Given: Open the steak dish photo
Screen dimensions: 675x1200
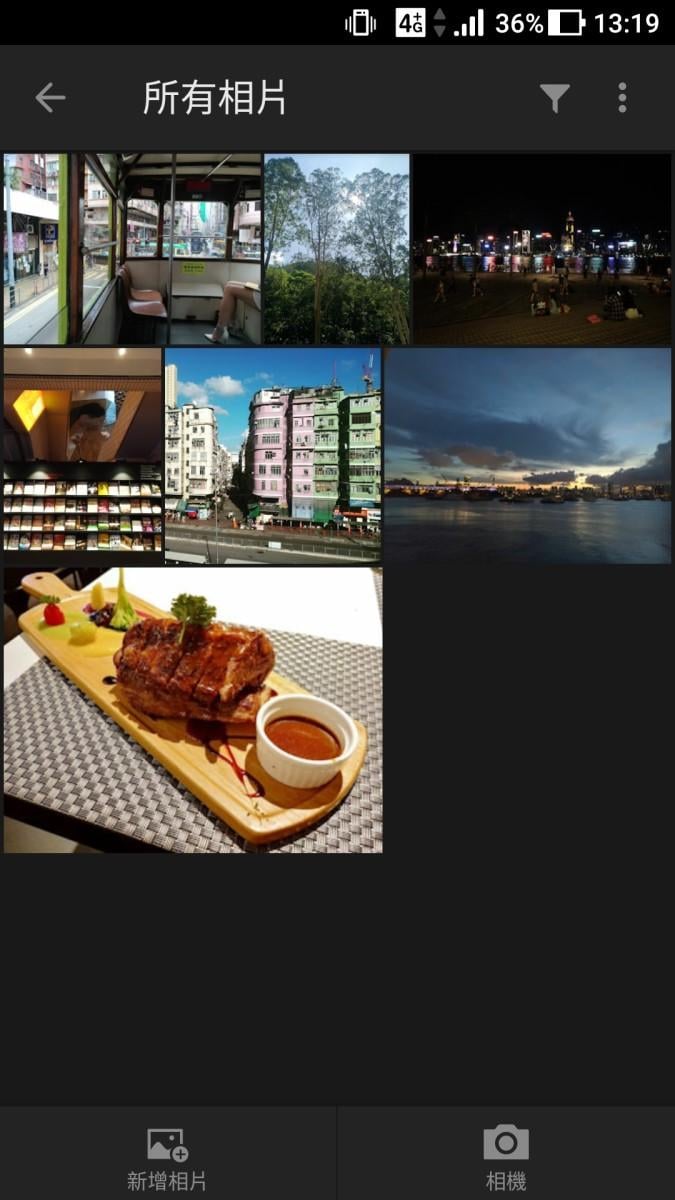Looking at the screenshot, I should pos(193,710).
